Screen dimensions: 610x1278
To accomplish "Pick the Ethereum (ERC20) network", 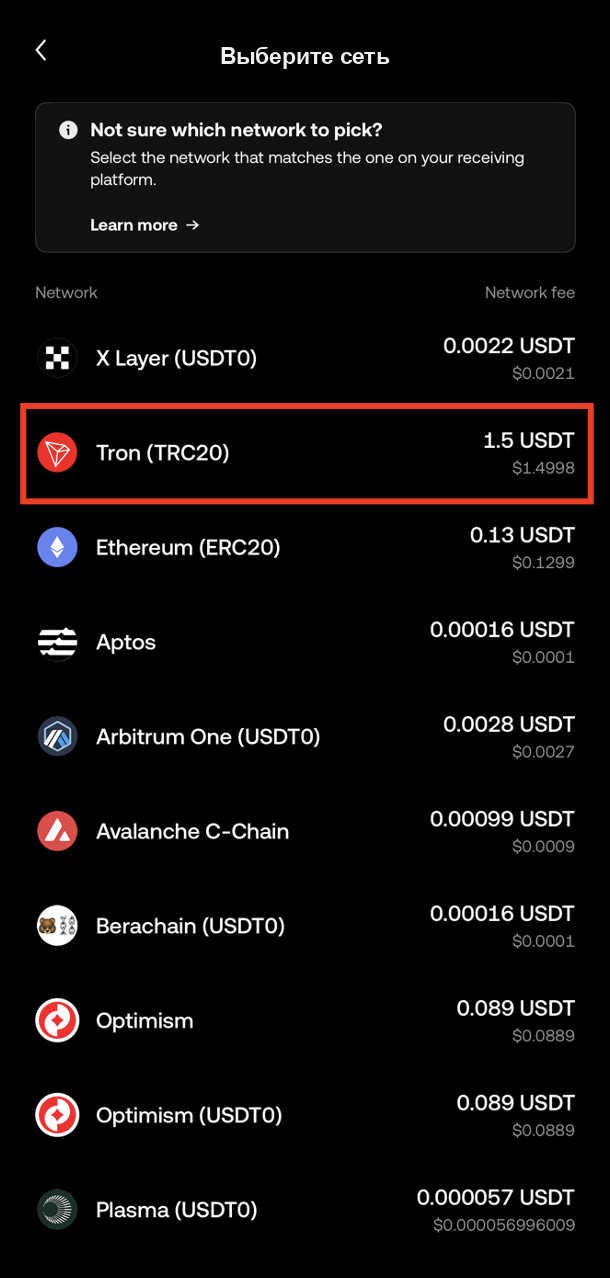I will pyautogui.click(x=305, y=547).
